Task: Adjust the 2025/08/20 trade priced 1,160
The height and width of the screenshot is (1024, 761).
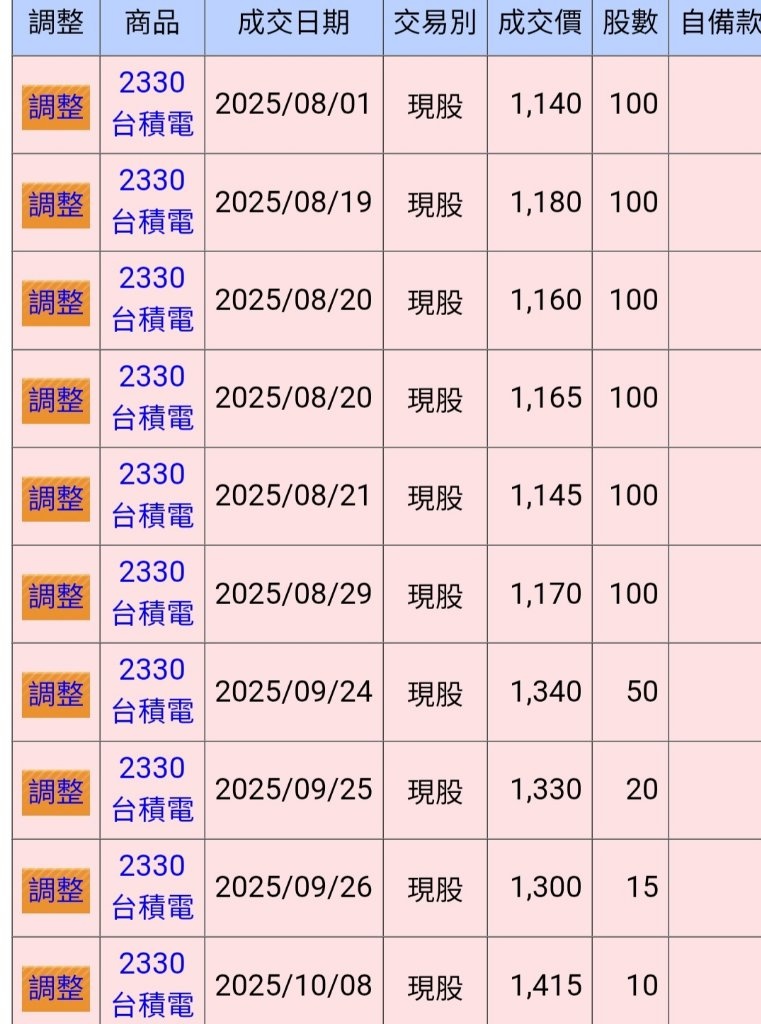Action: click(56, 303)
